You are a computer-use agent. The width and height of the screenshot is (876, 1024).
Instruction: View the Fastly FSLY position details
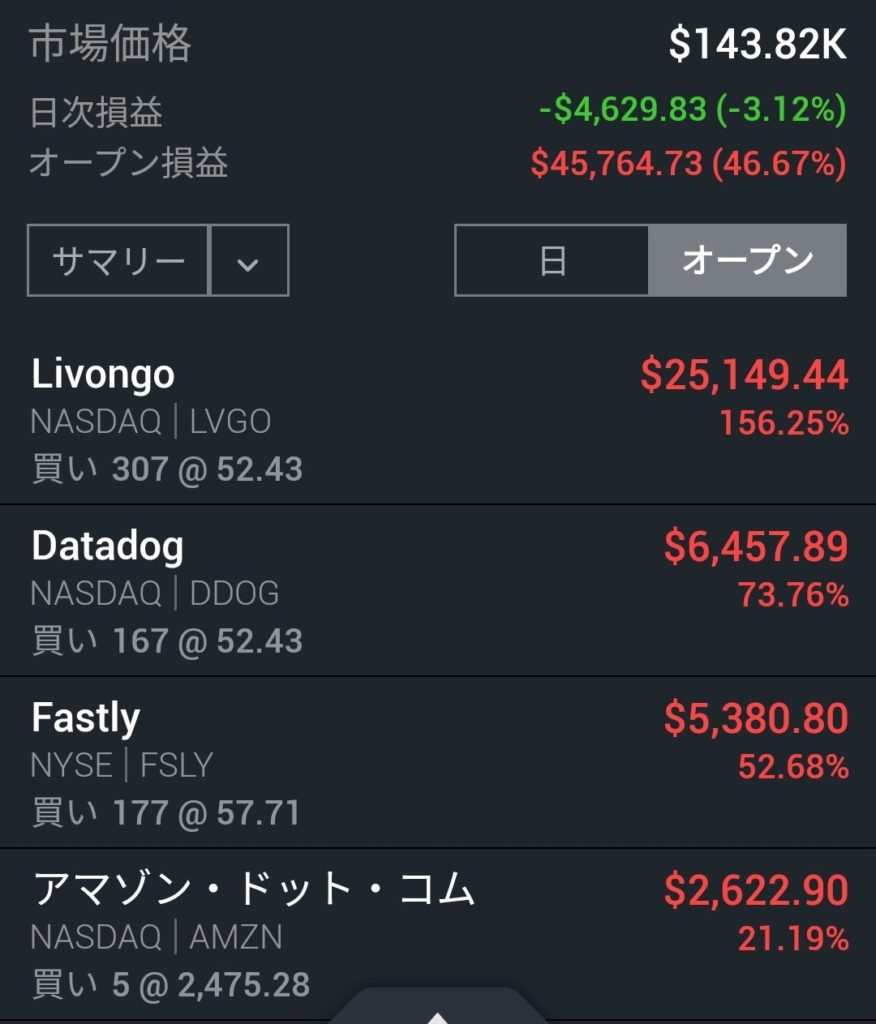438,763
